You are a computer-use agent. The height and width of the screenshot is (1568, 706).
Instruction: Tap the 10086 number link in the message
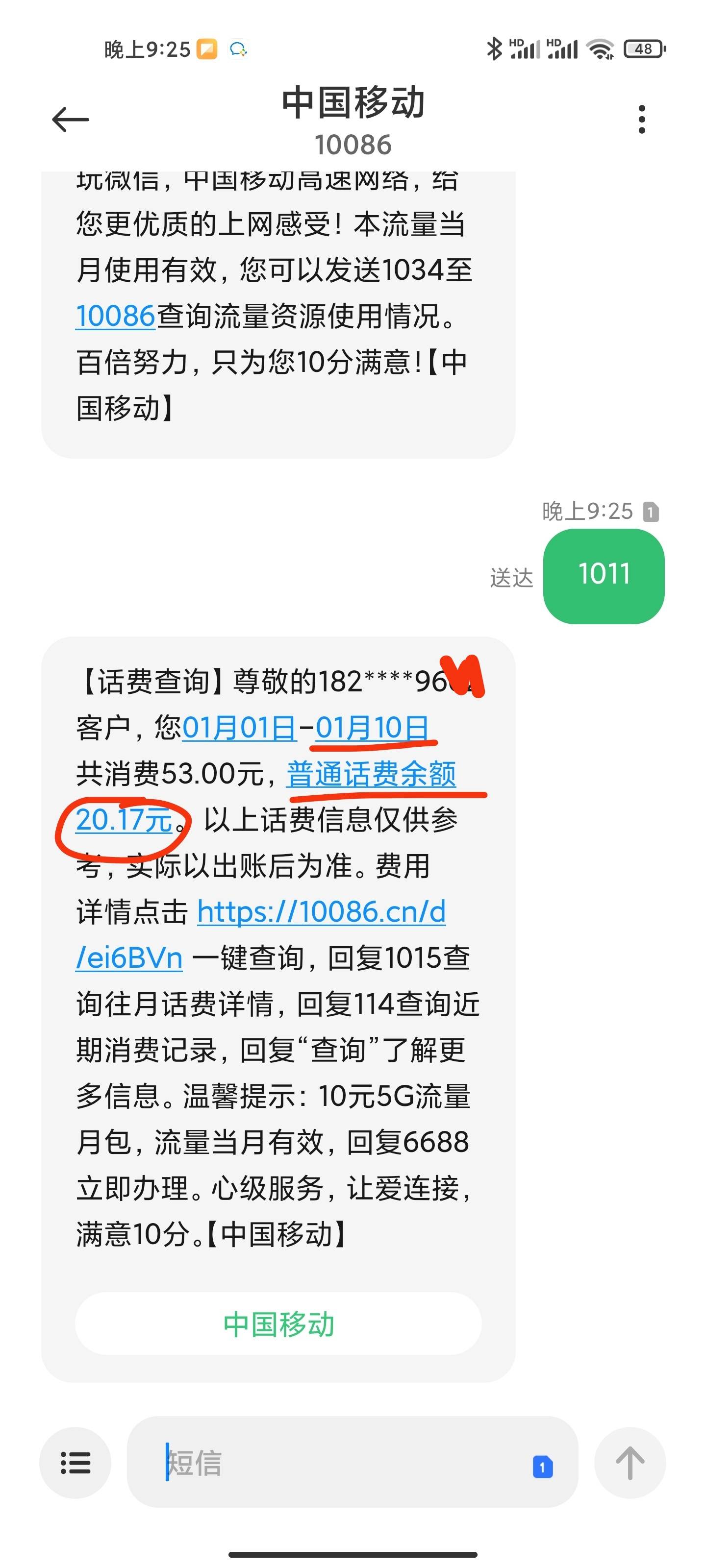tap(116, 316)
